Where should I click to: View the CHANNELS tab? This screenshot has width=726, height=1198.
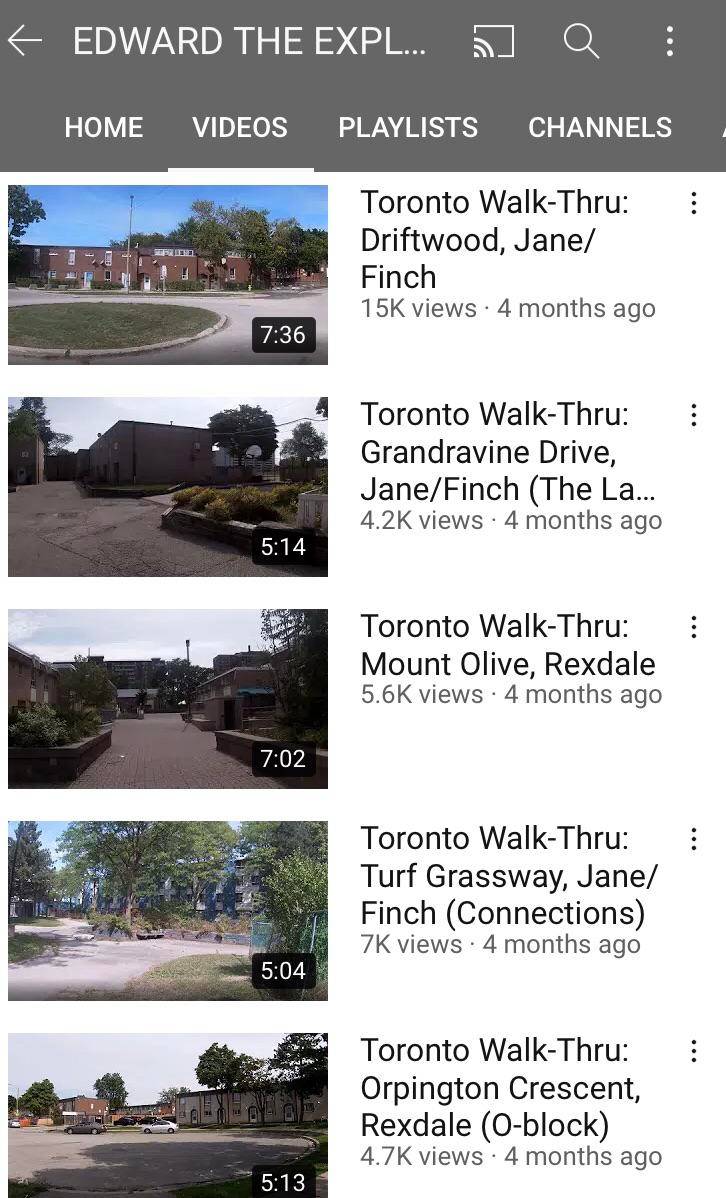click(x=600, y=127)
